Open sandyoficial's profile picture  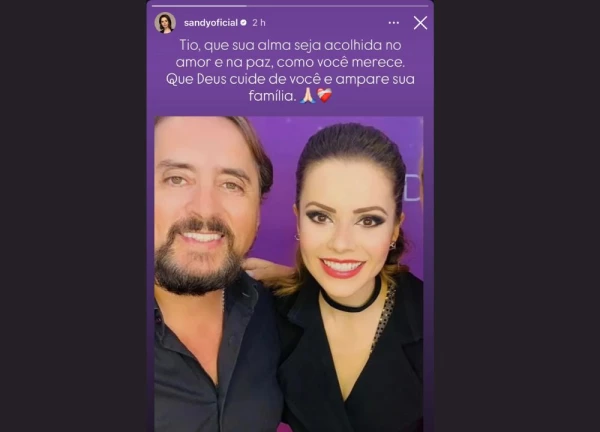[x=165, y=22]
